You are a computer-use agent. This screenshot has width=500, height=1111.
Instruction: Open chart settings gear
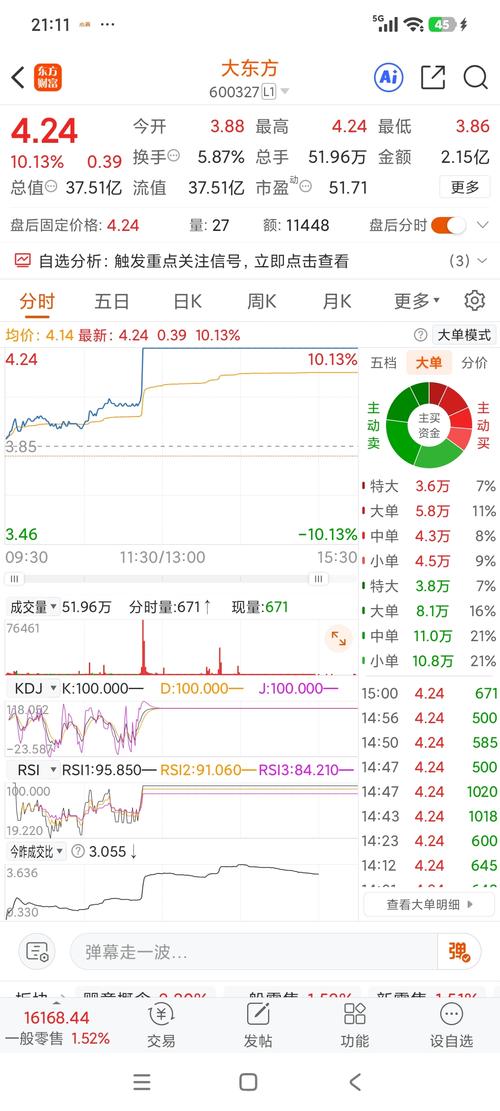(x=475, y=300)
